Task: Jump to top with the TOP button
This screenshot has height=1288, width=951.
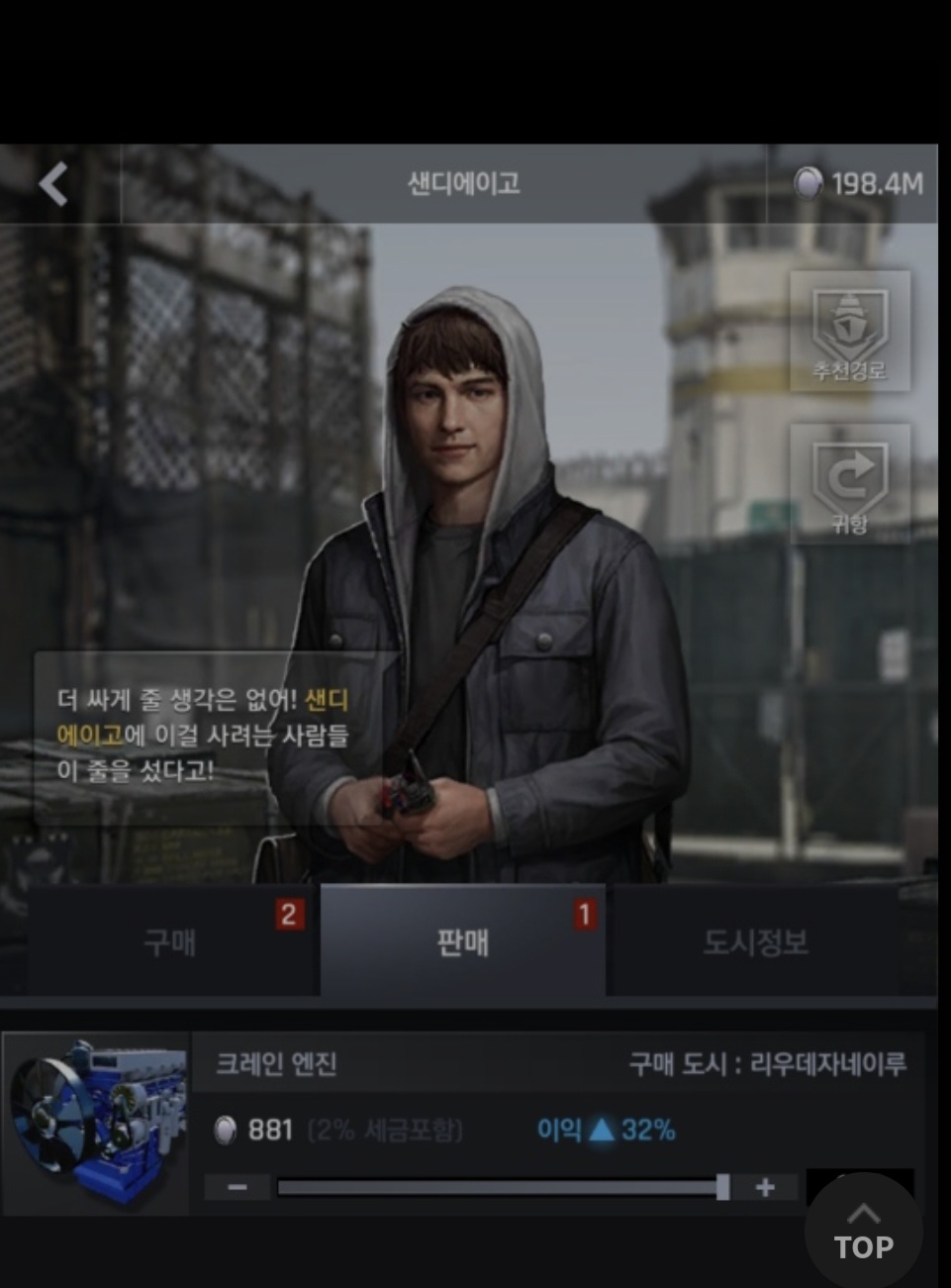Action: click(863, 1233)
